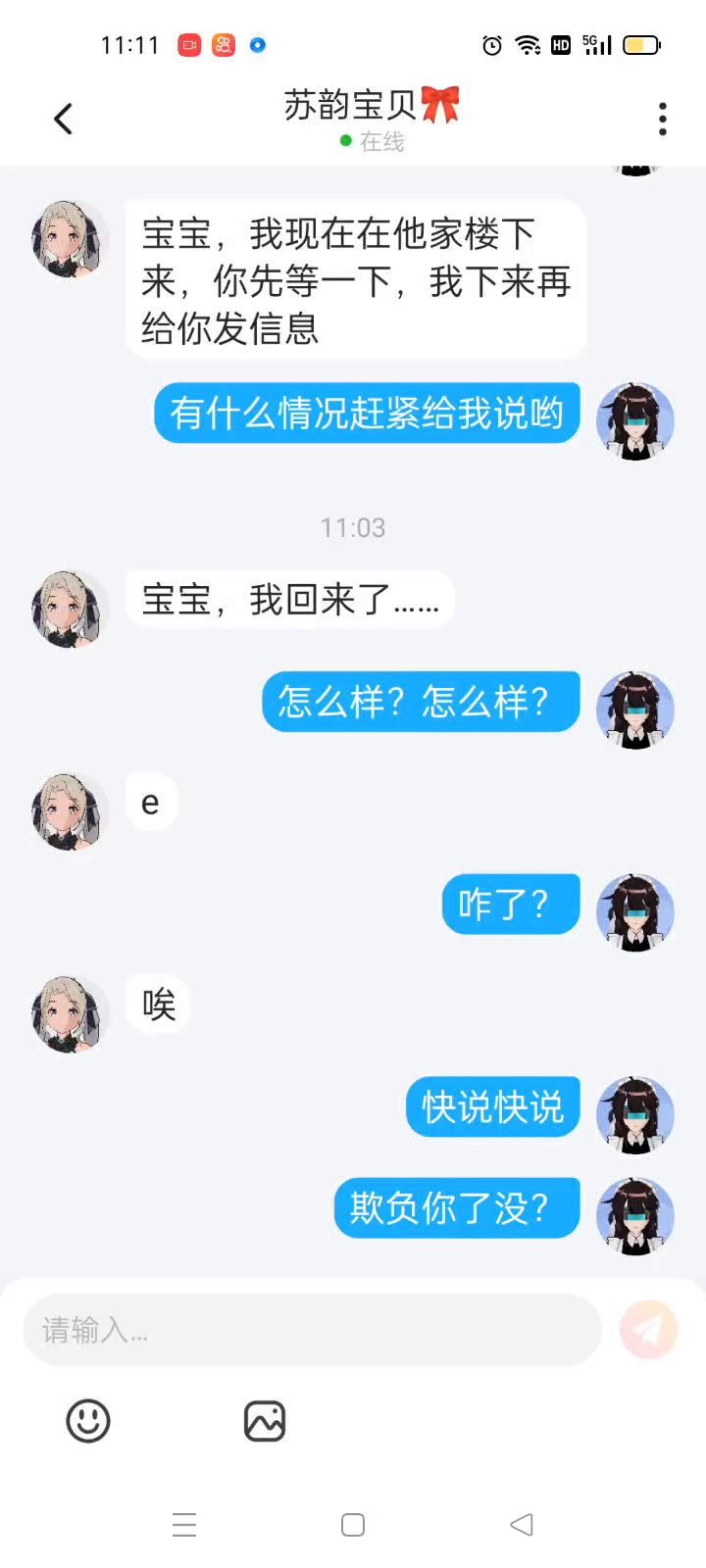
Task: Focus the 请输入 message input field
Action: [312, 1330]
